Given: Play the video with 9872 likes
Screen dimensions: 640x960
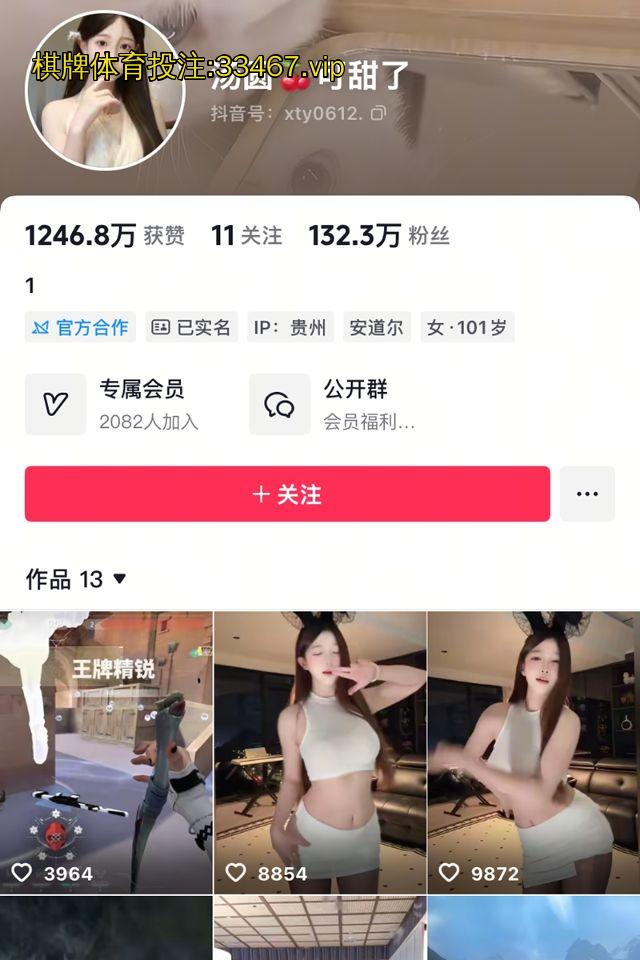Looking at the screenshot, I should (533, 752).
